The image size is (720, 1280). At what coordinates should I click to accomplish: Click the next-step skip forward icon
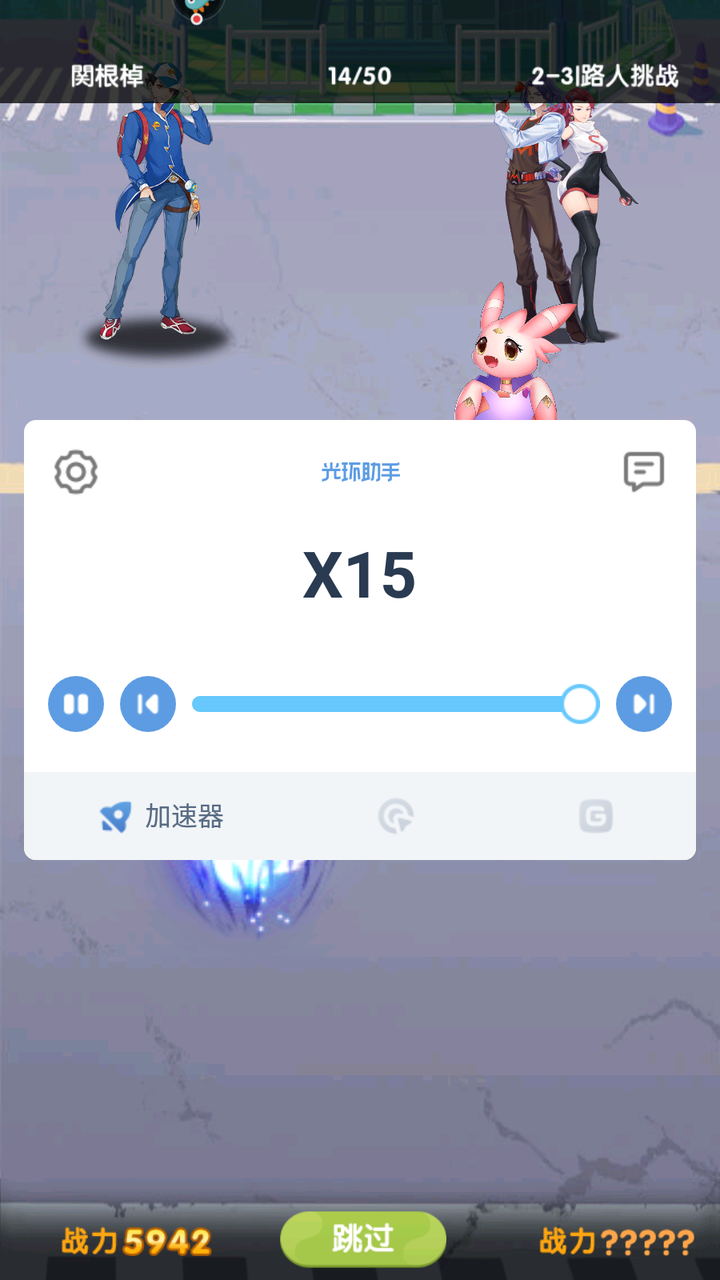point(644,704)
